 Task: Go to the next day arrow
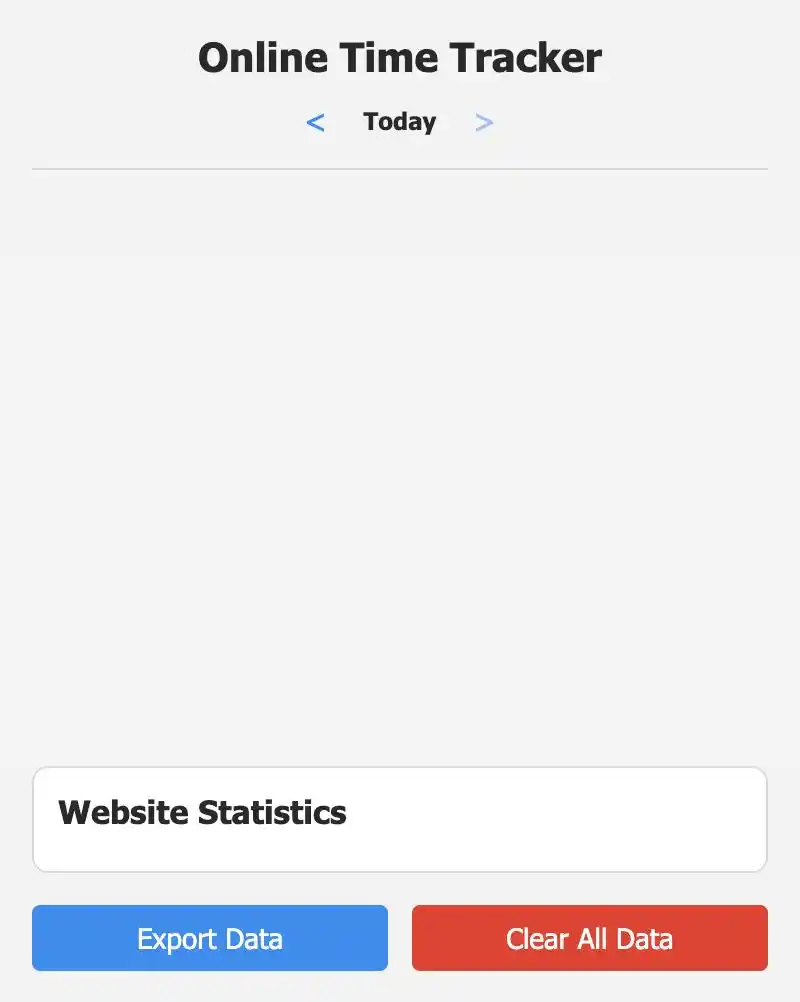[484, 123]
